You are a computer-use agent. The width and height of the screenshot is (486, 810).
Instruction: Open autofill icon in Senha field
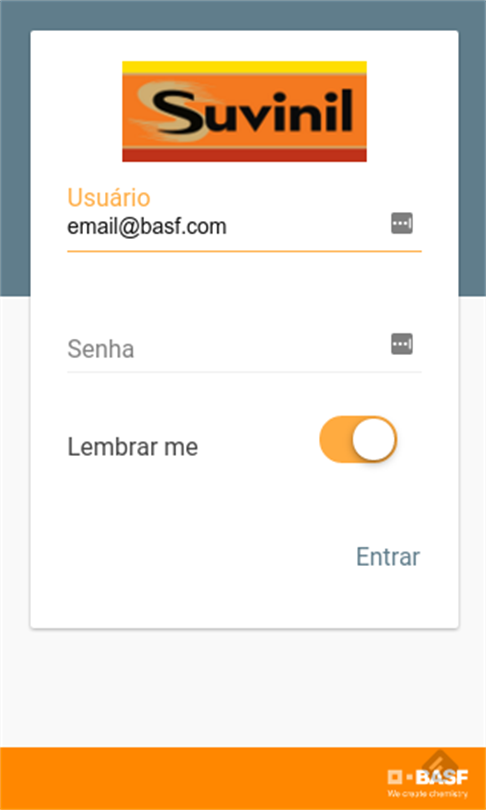(402, 344)
